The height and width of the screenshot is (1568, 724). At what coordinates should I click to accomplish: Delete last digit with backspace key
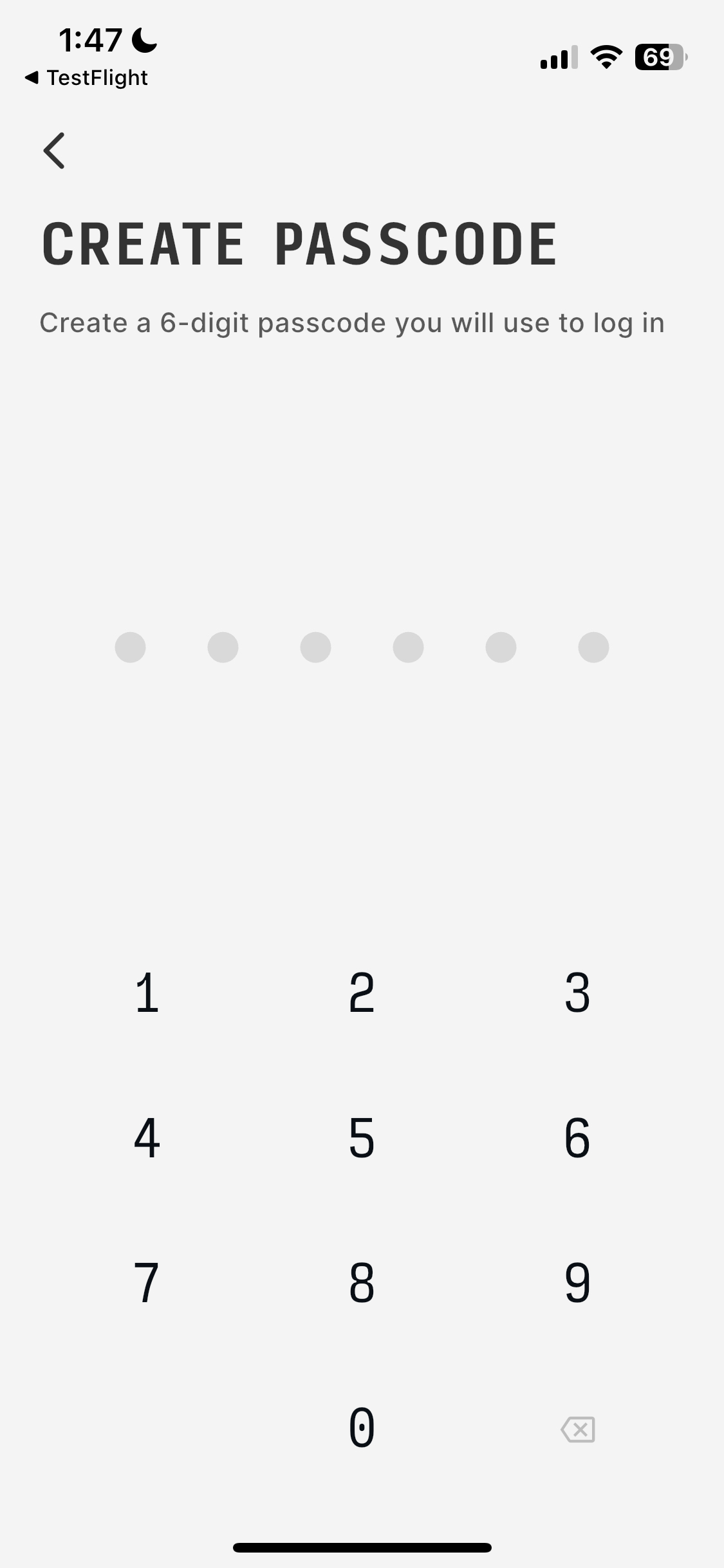click(578, 1430)
